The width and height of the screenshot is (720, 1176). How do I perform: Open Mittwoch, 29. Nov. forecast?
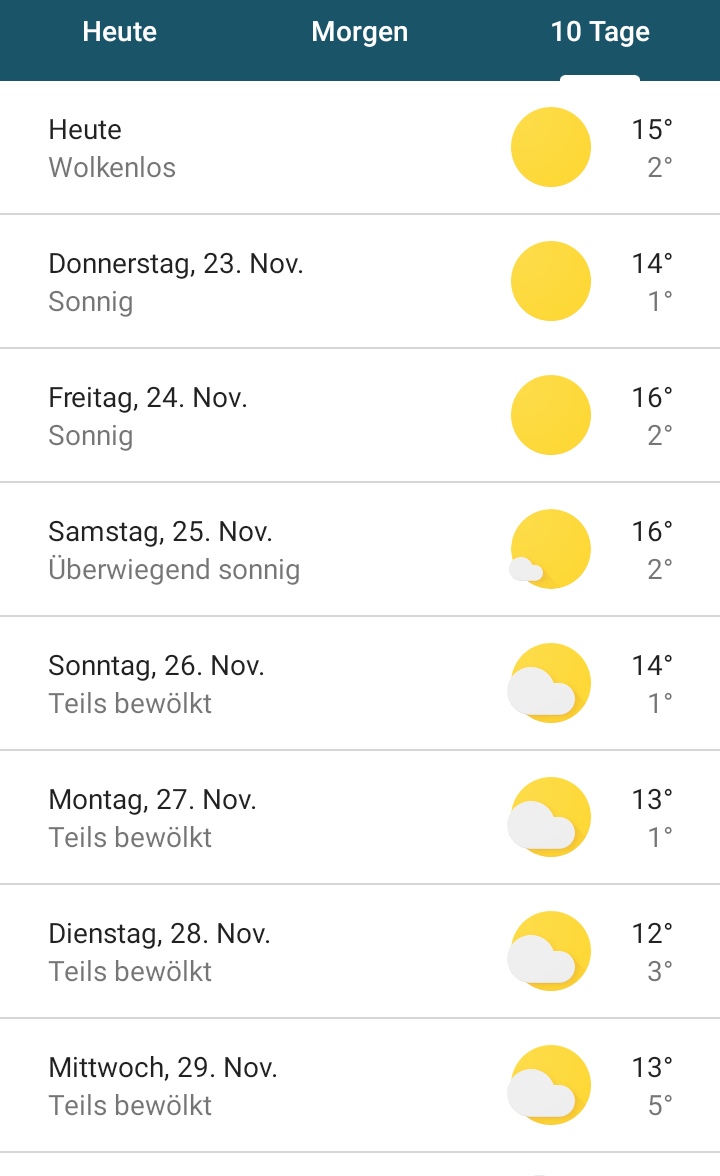[360, 1085]
